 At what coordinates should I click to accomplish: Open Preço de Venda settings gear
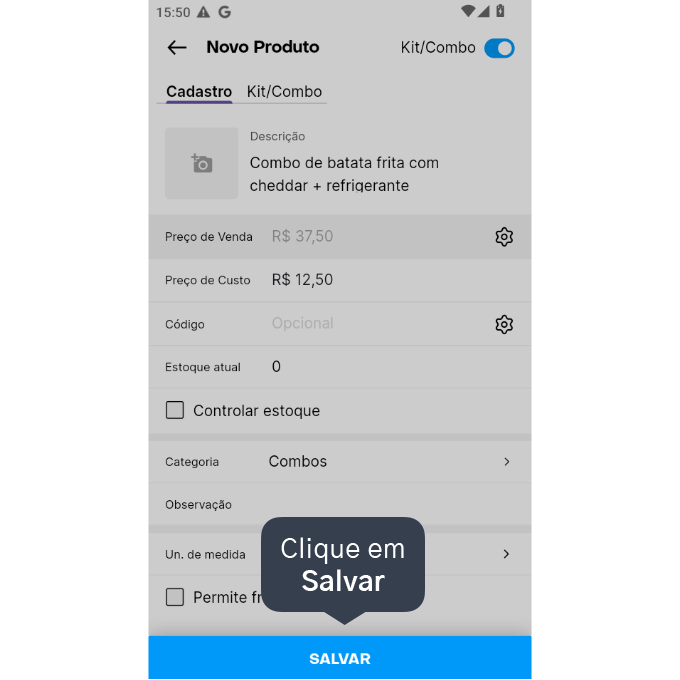click(x=504, y=237)
